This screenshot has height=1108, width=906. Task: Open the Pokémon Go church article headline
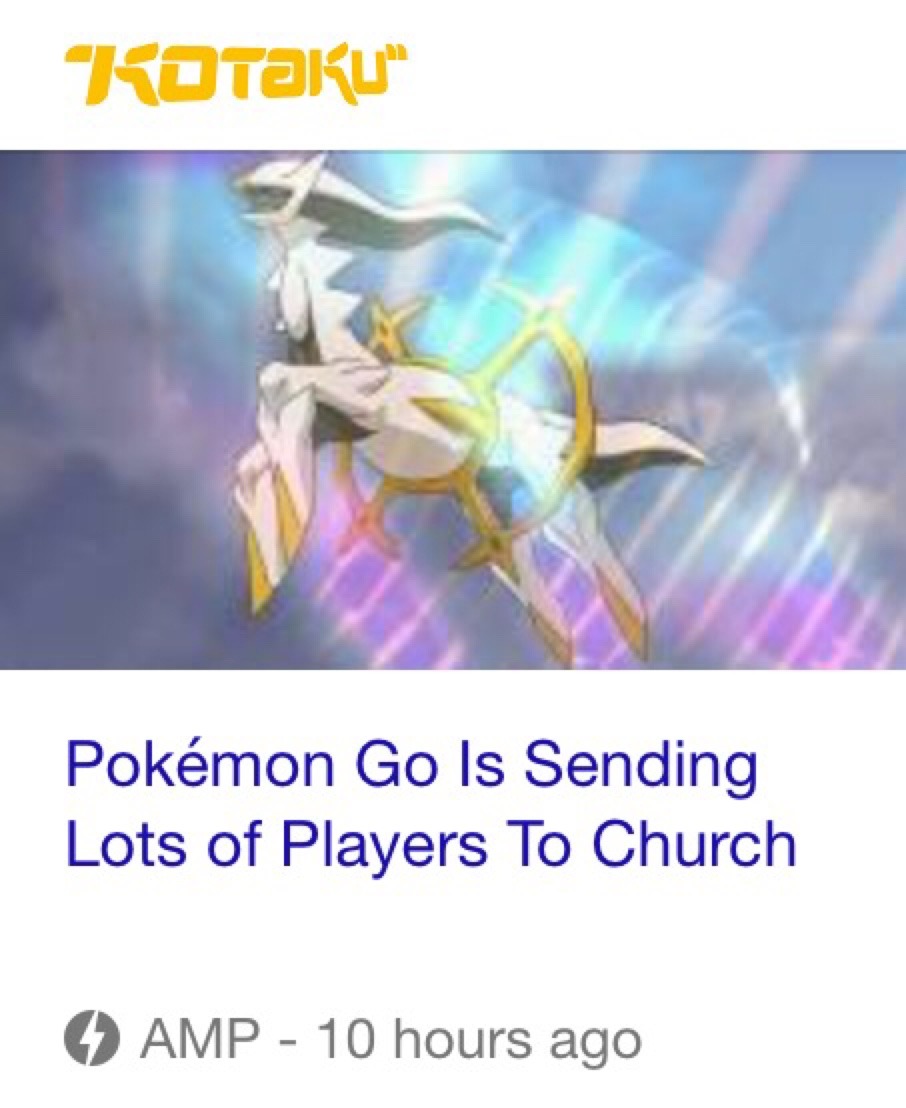point(430,805)
